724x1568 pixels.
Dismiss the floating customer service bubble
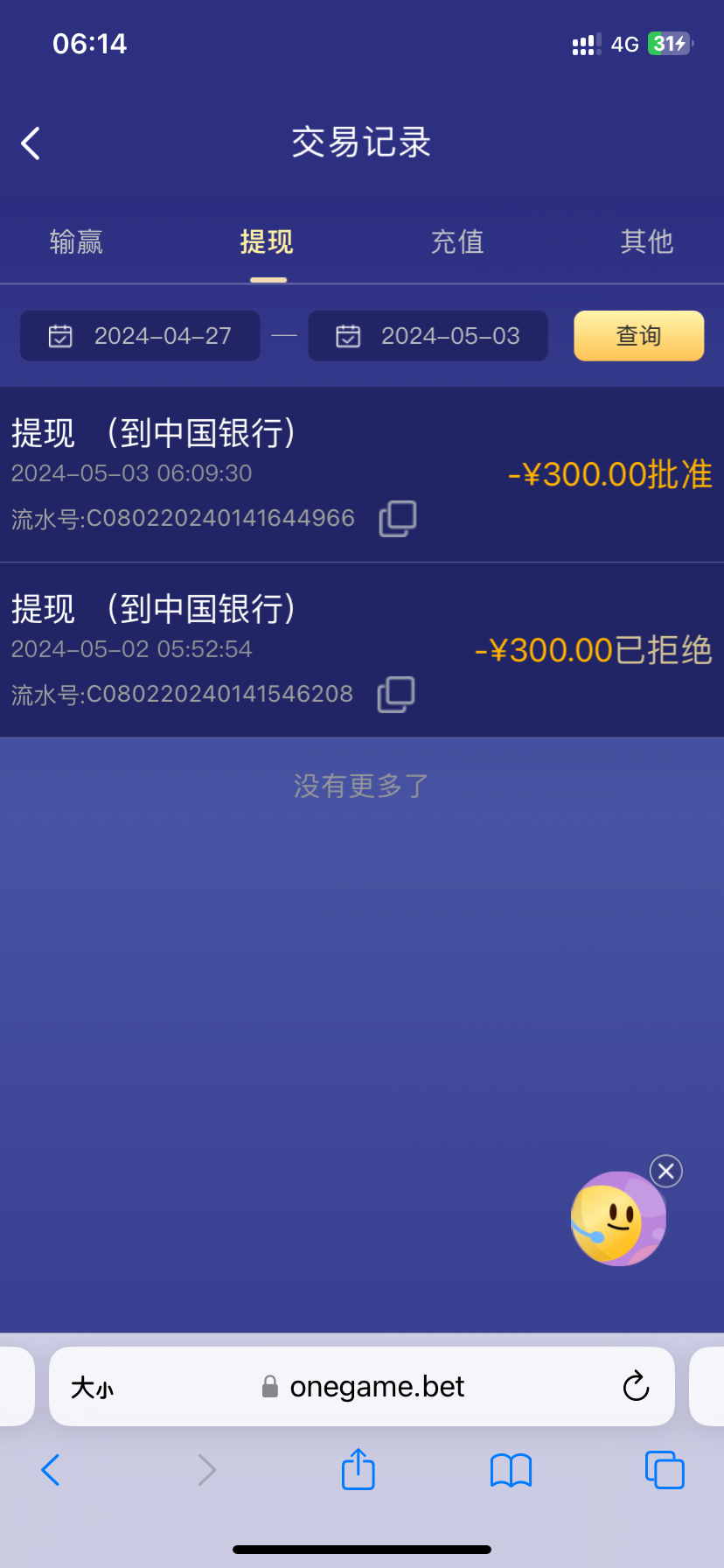[666, 1171]
